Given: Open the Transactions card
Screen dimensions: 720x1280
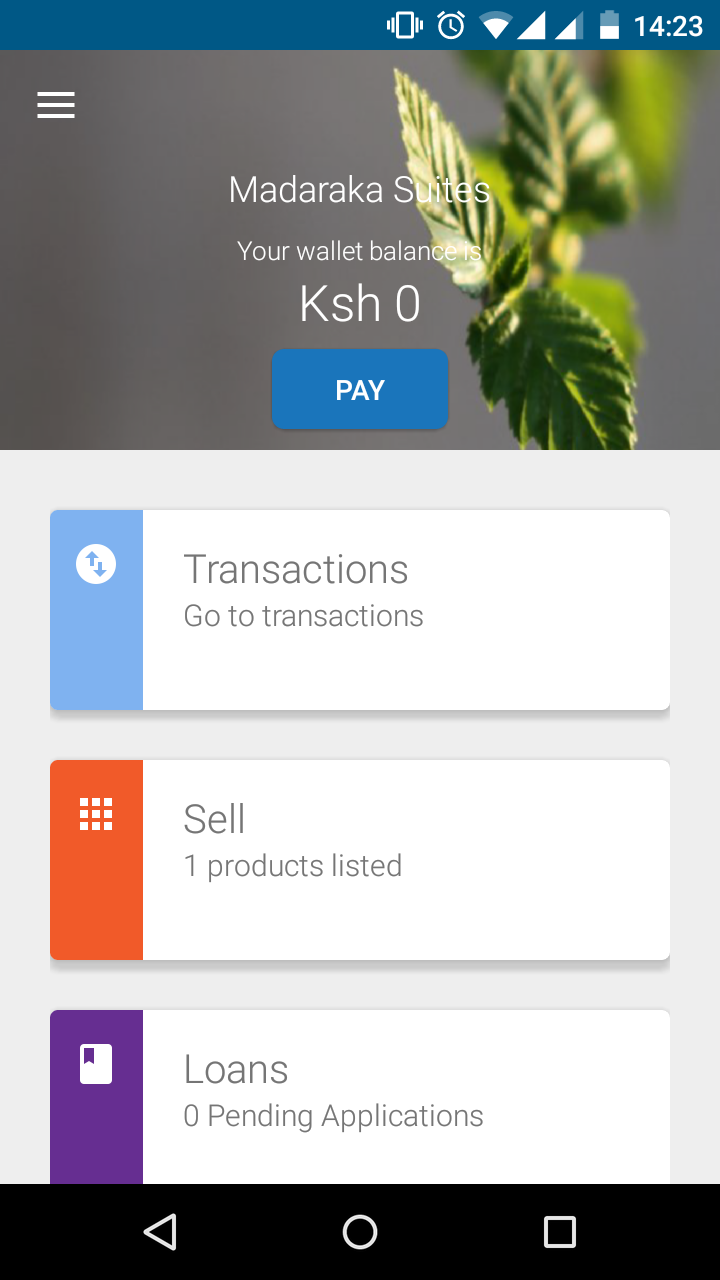Looking at the screenshot, I should pyautogui.click(x=360, y=610).
